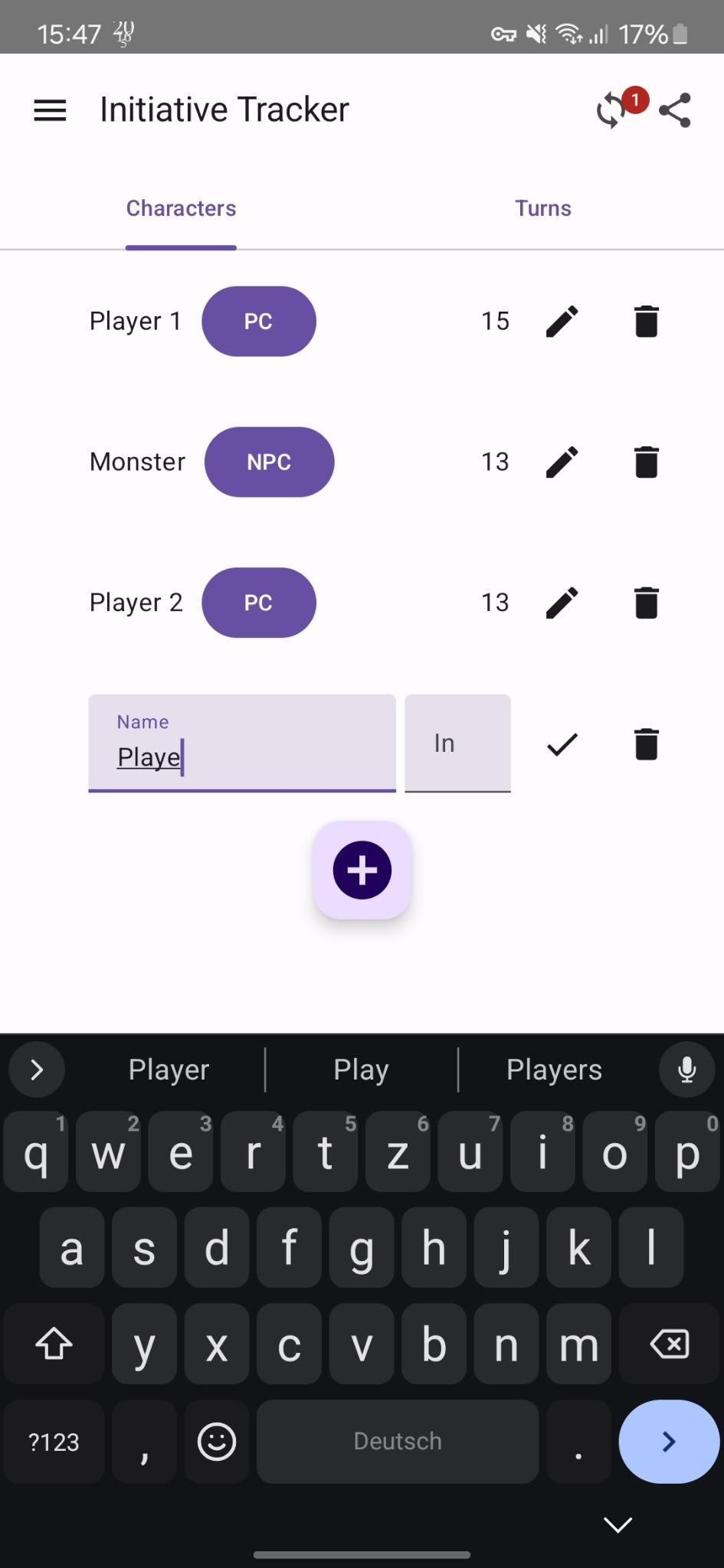This screenshot has width=724, height=1568.
Task: Edit Player 1 with the pencil icon
Action: (x=562, y=322)
